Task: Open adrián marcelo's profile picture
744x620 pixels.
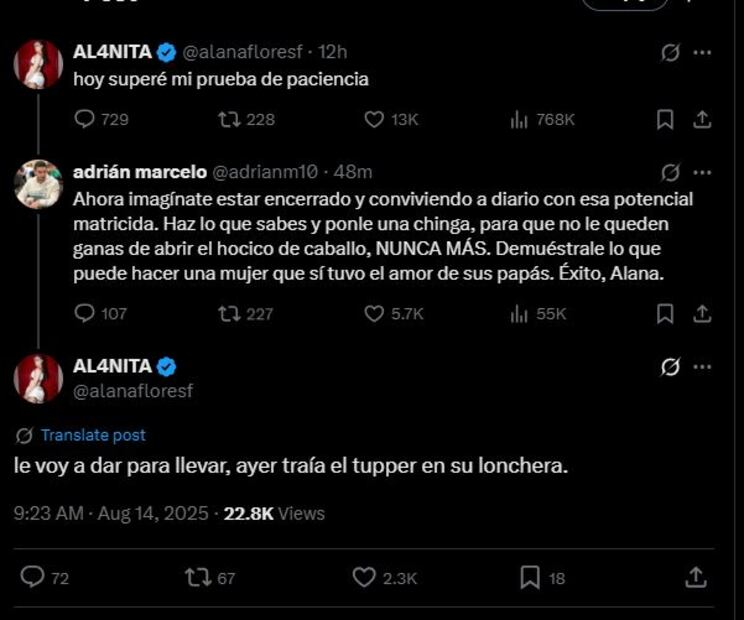Action: tap(39, 184)
